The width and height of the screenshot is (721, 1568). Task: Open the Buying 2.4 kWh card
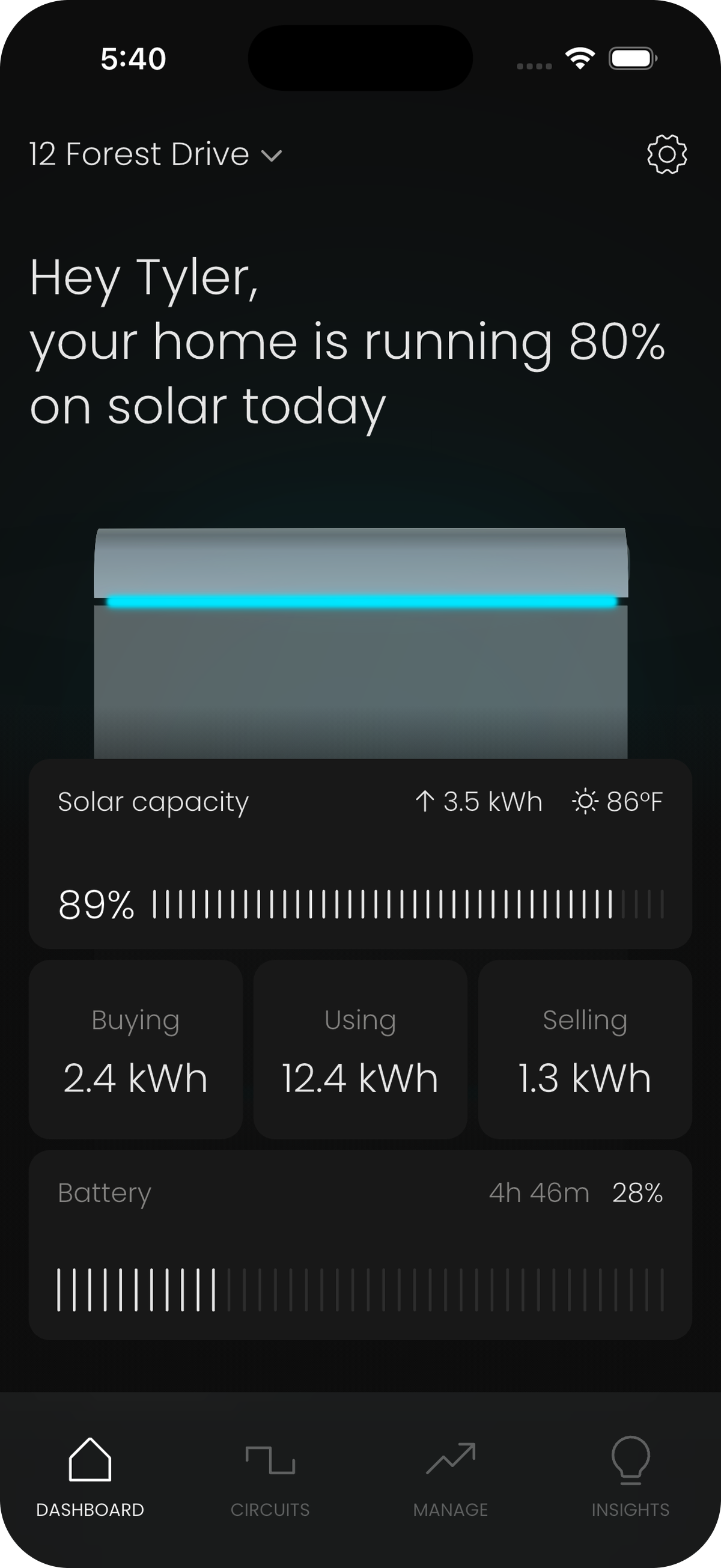(x=136, y=1049)
